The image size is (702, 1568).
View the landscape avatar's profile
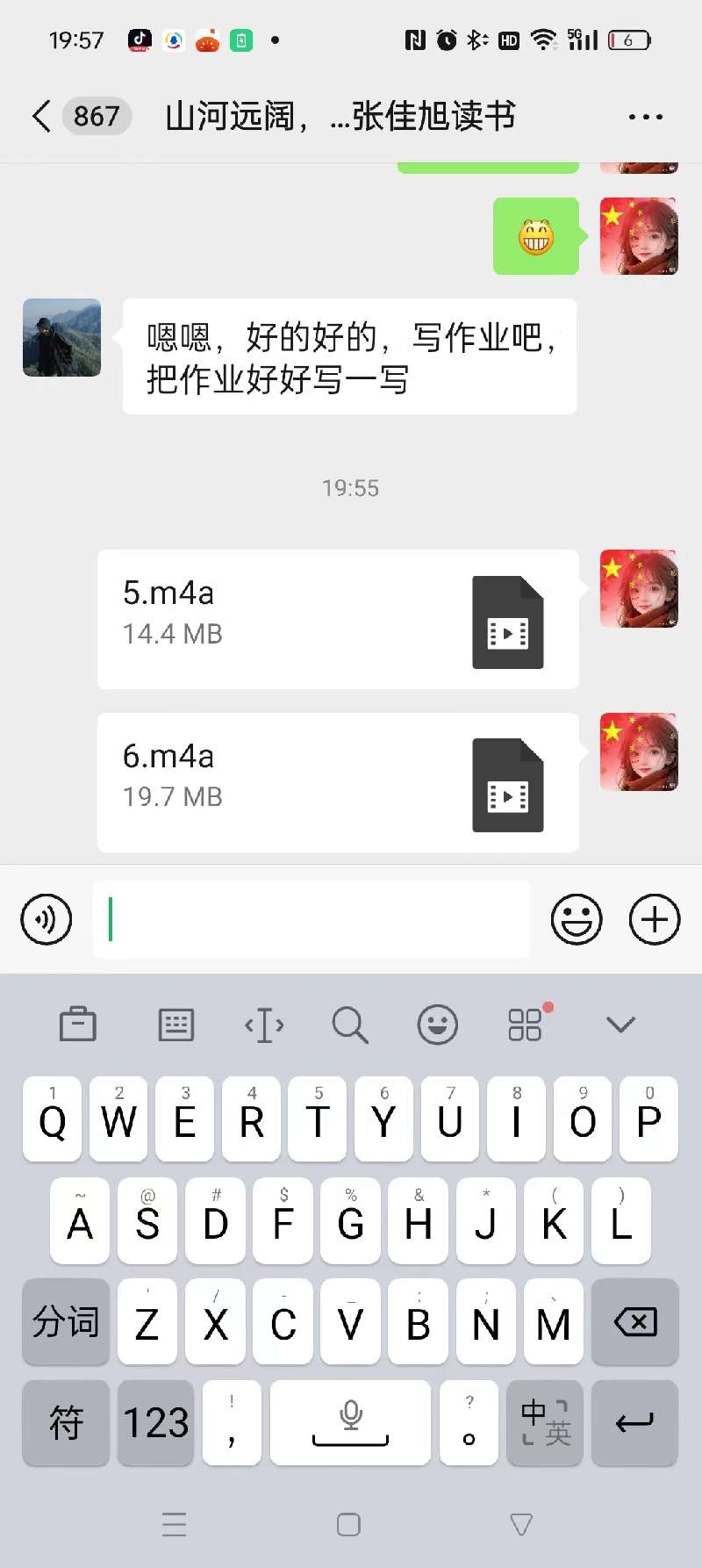tap(61, 338)
